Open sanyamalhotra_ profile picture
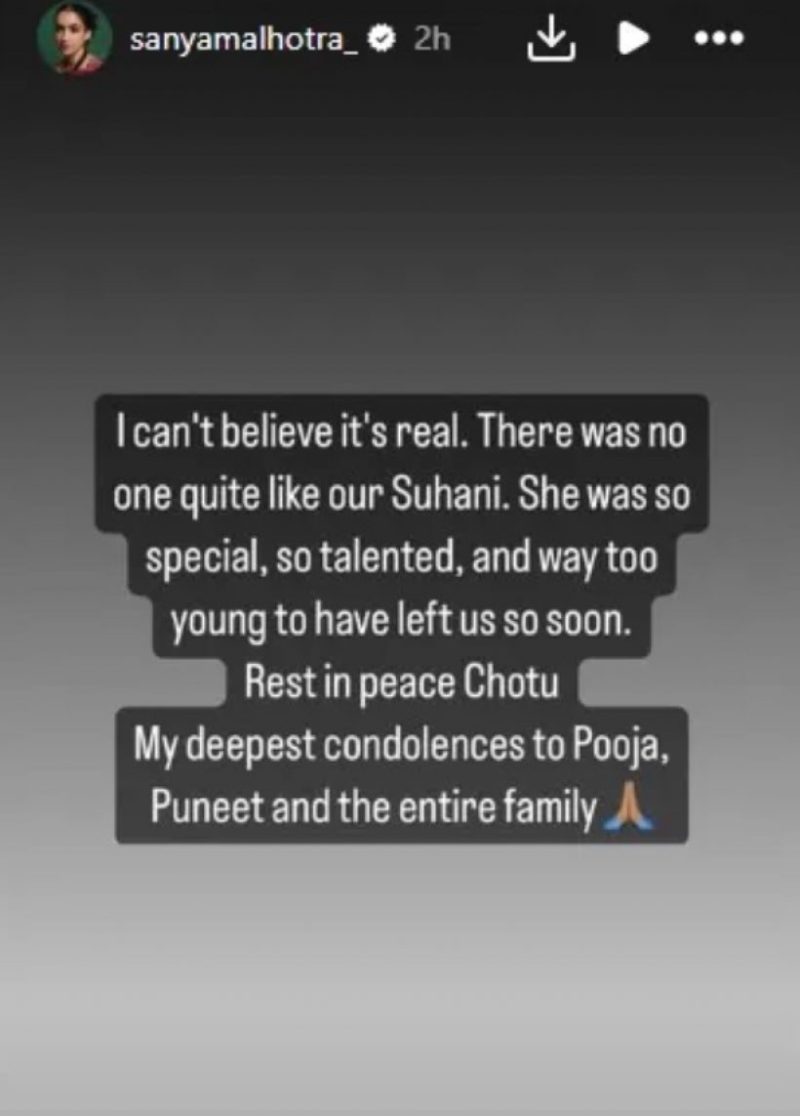This screenshot has height=1116, width=800. point(75,40)
